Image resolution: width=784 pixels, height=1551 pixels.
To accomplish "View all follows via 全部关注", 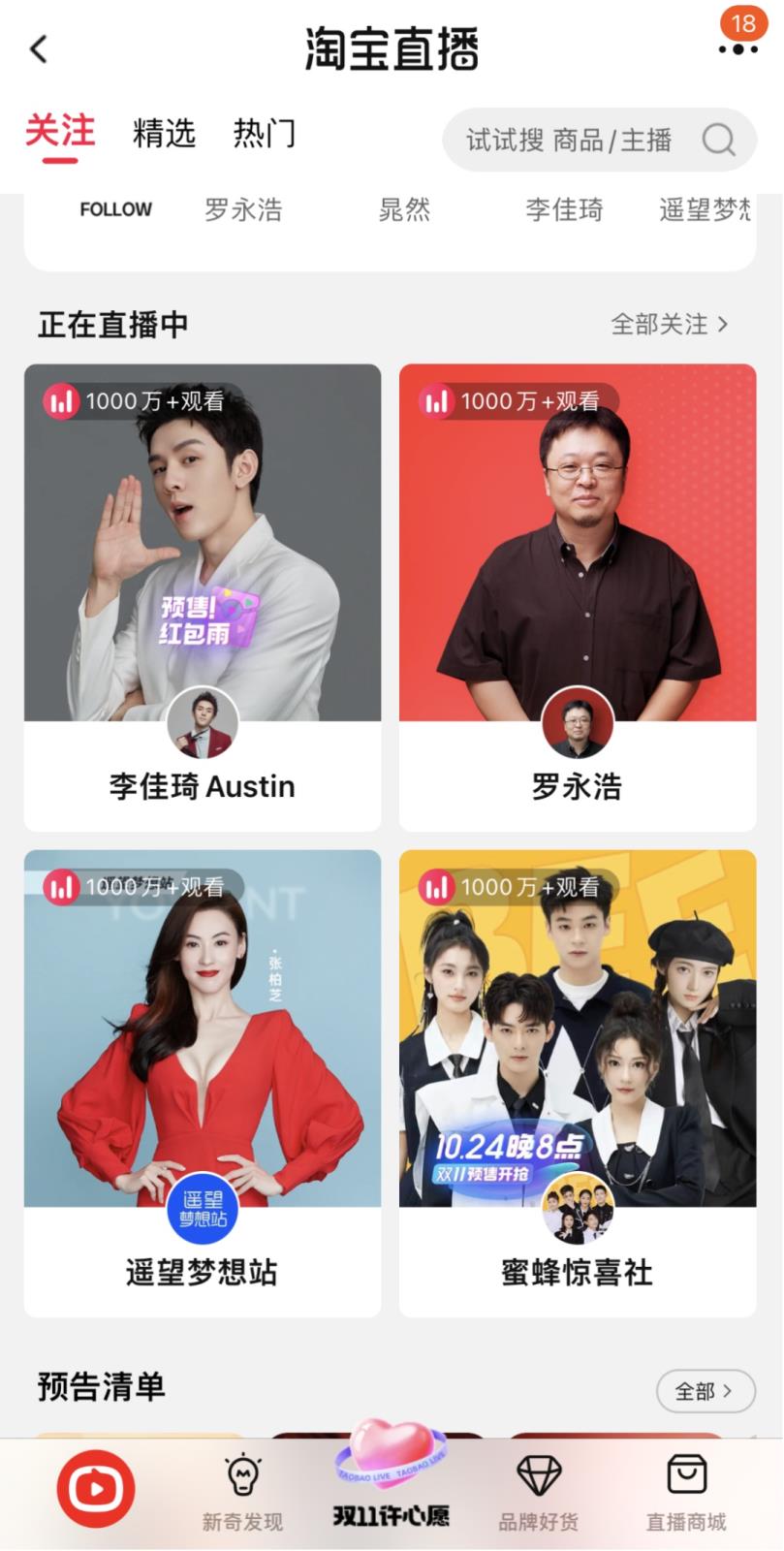I will click(x=669, y=324).
